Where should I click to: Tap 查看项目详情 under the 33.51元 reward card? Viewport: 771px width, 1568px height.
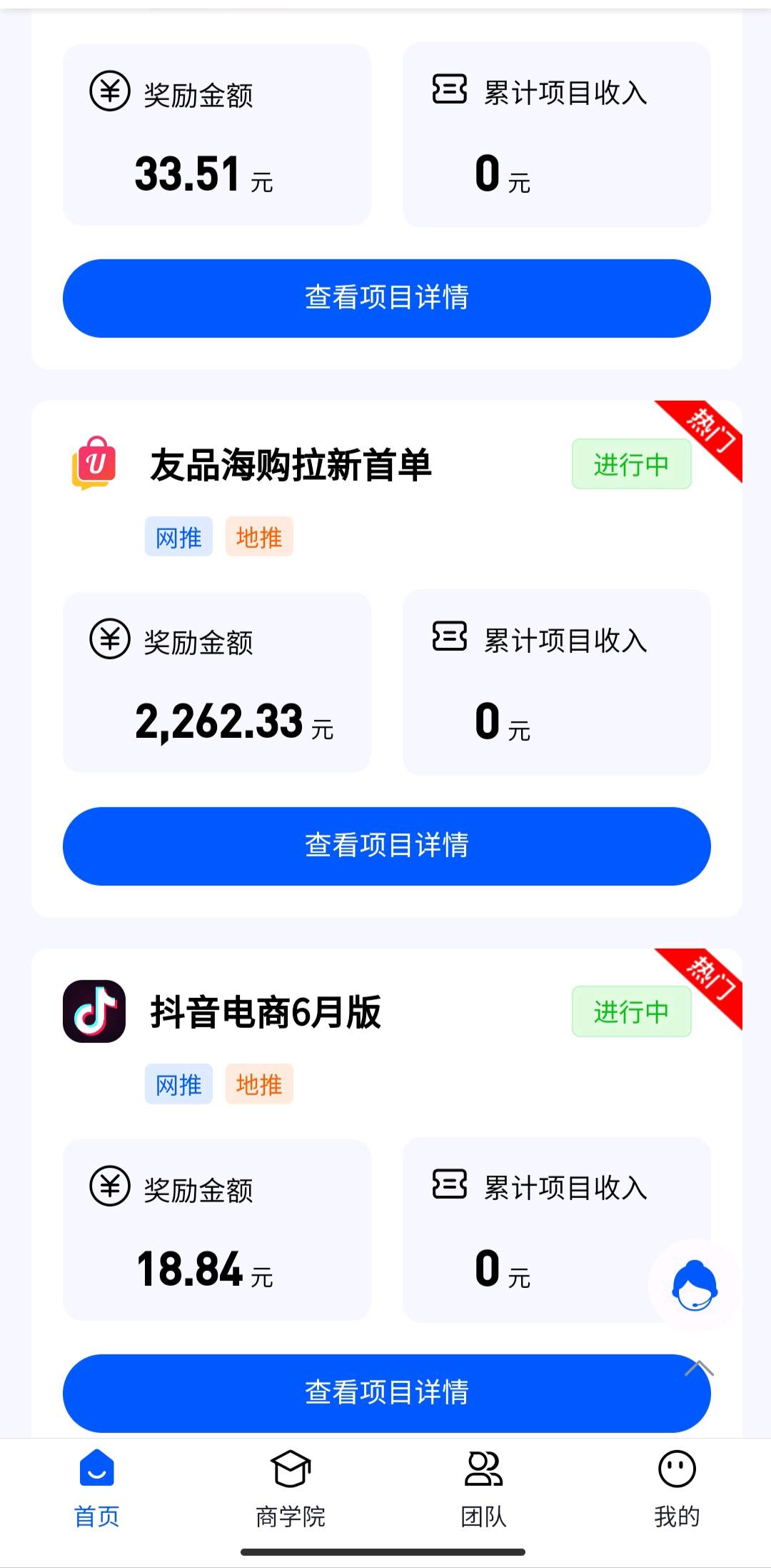tap(386, 298)
